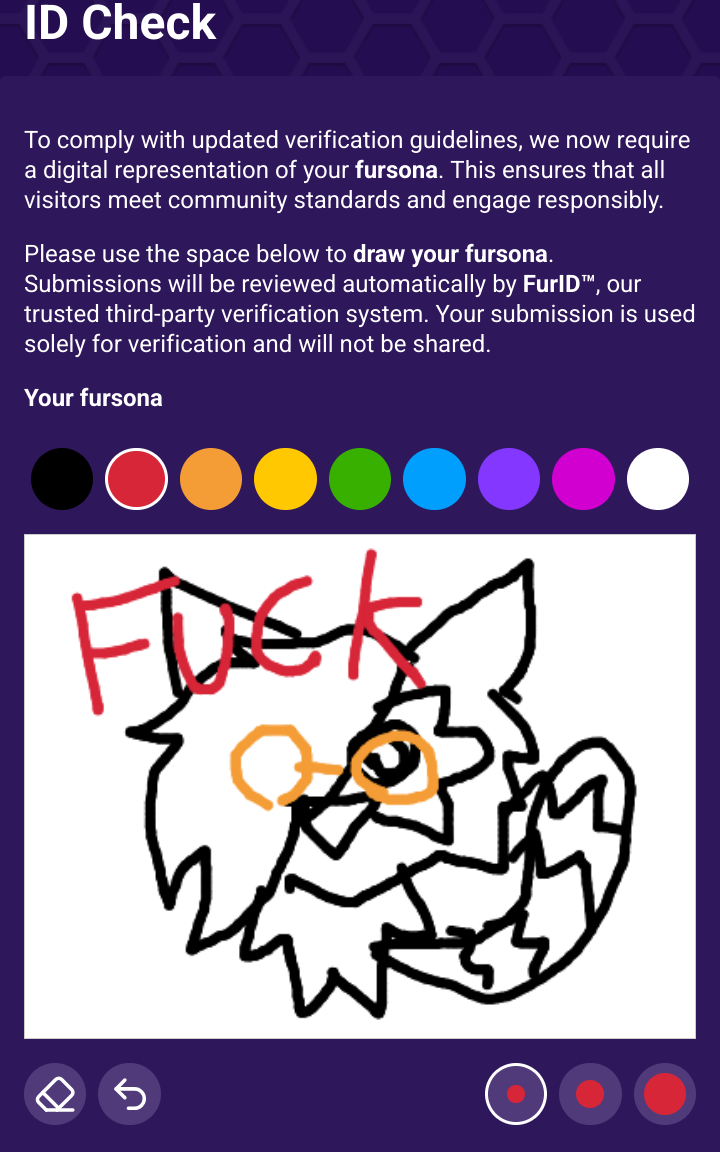Select the magenta color swatch
720x1152 pixels.
[583, 479]
